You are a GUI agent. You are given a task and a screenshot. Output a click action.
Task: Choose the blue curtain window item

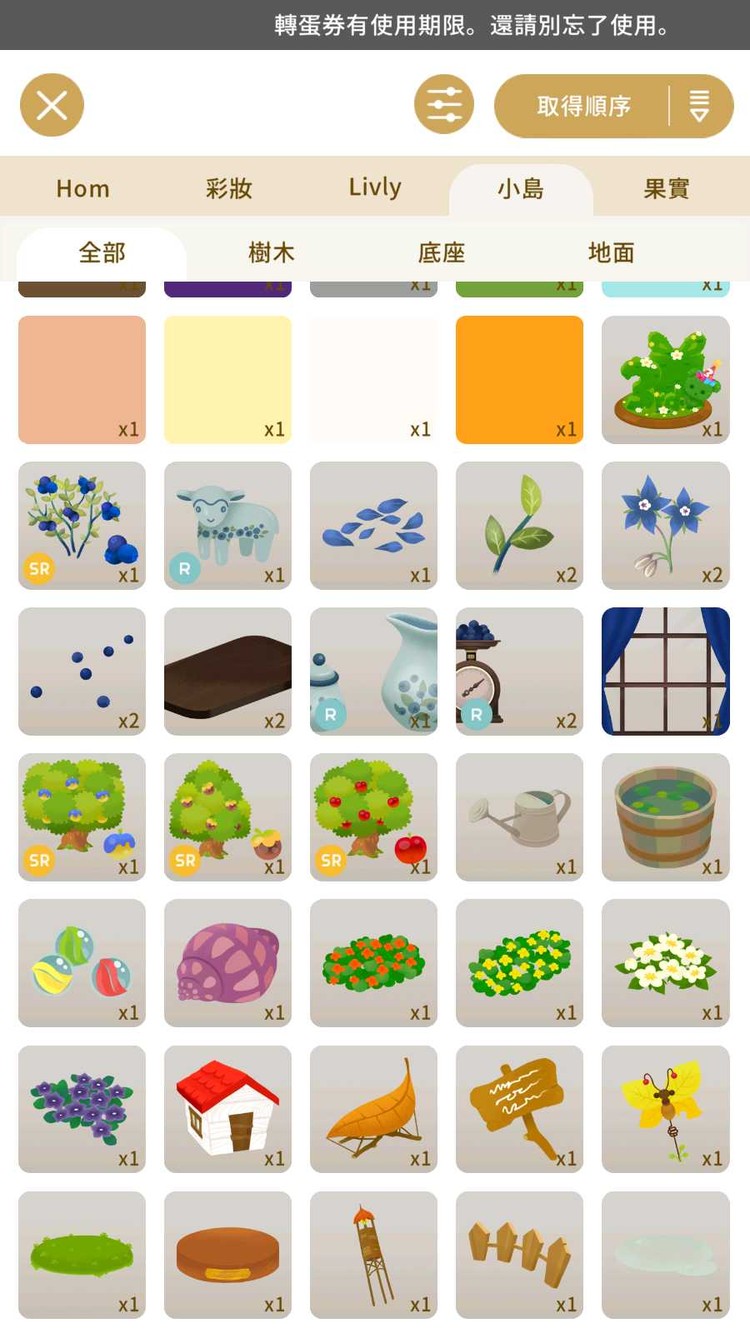(x=665, y=671)
